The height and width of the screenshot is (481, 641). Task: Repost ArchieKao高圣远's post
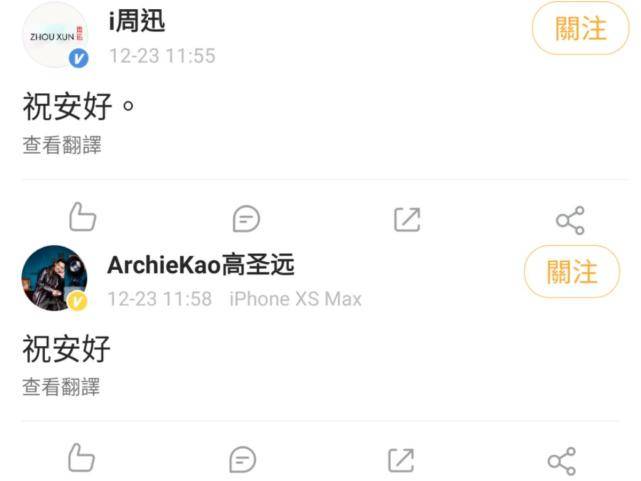(x=401, y=460)
